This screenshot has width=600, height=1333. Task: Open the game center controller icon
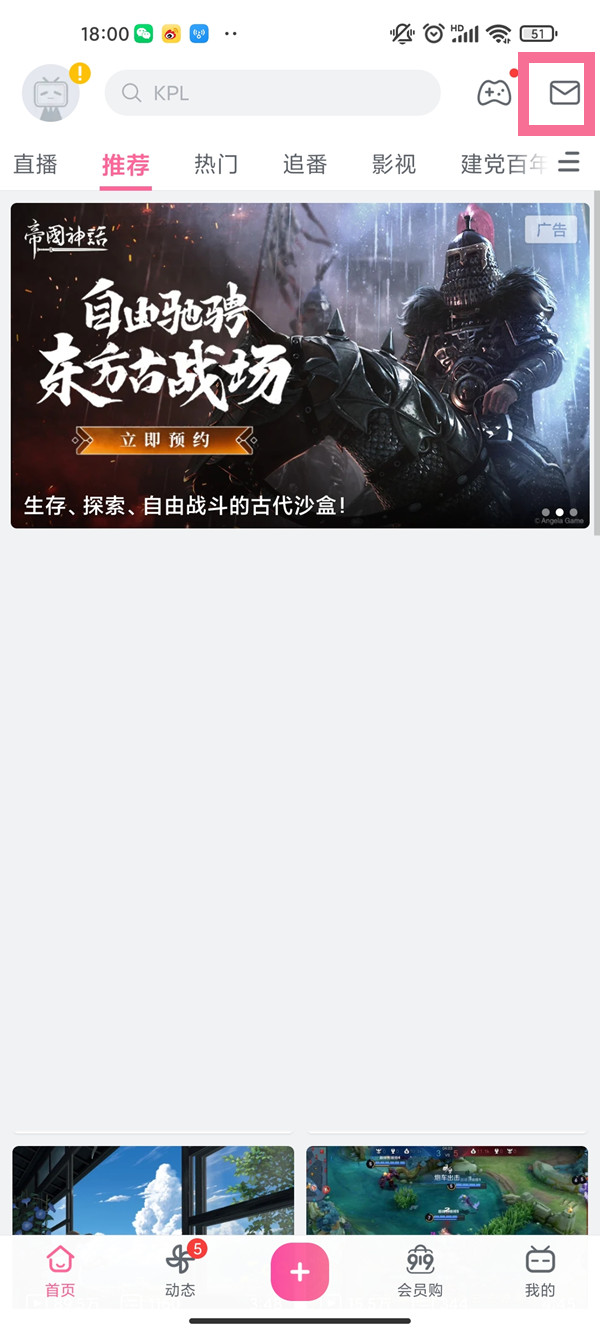tap(493, 93)
